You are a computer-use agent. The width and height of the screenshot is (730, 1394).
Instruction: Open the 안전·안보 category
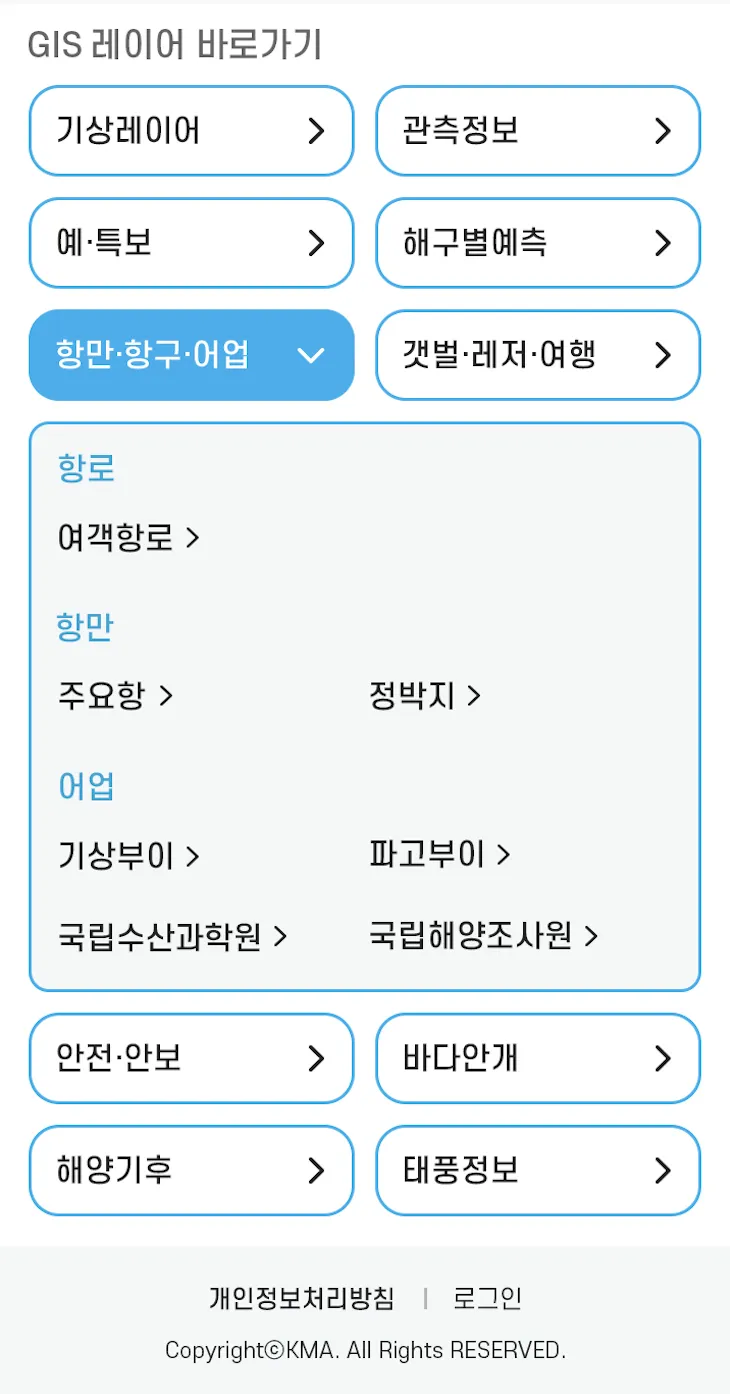(191, 1059)
